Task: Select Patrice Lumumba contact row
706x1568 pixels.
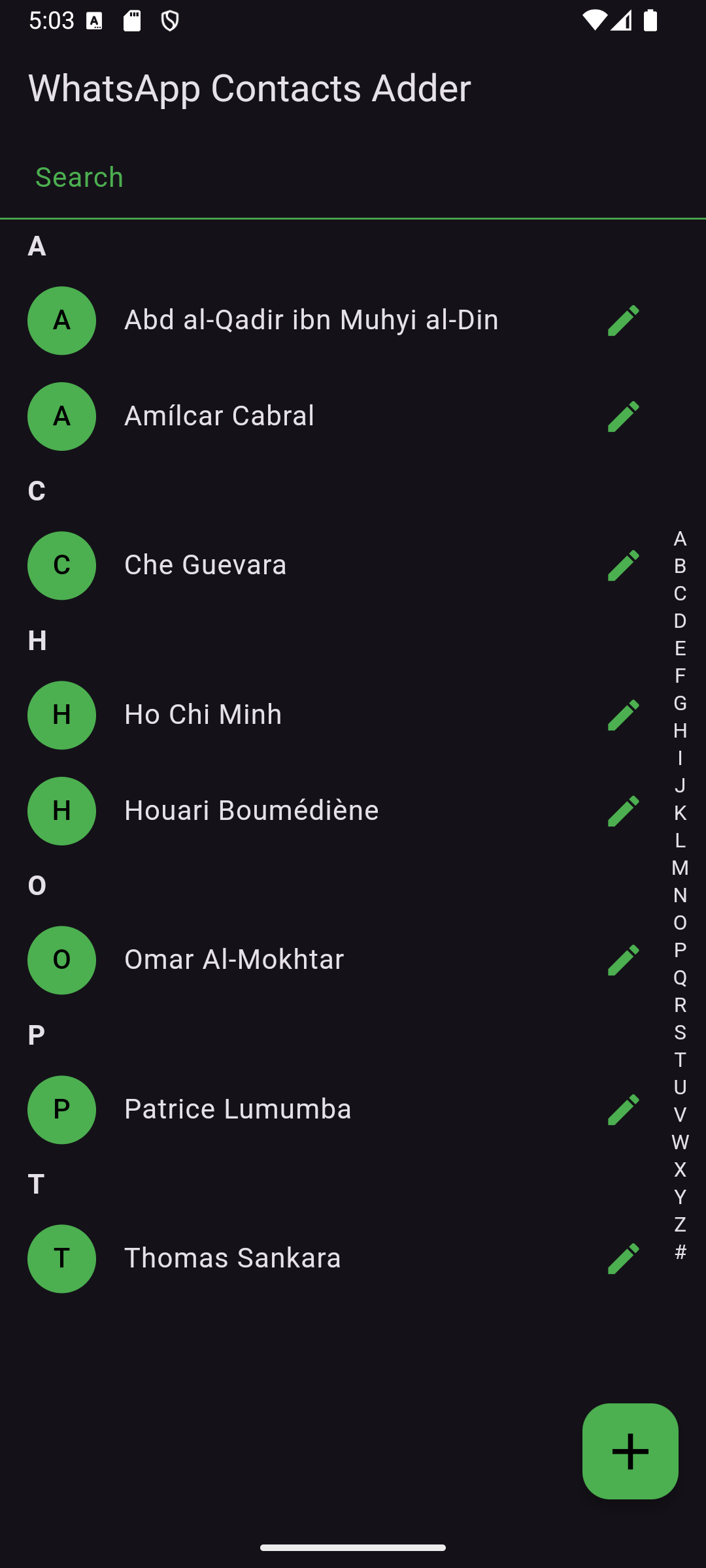Action: pyautogui.click(x=238, y=1109)
